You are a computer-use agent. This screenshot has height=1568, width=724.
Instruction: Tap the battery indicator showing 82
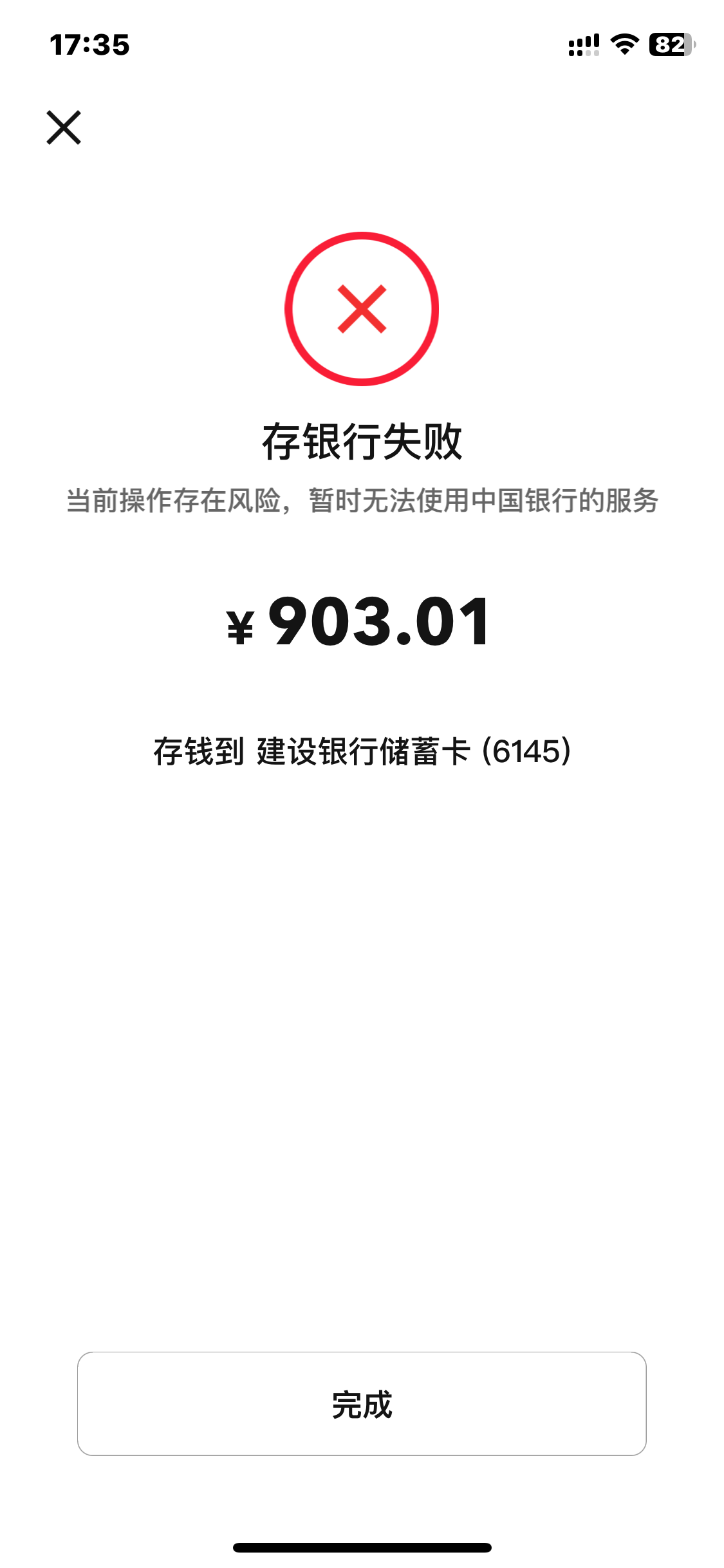(x=669, y=44)
